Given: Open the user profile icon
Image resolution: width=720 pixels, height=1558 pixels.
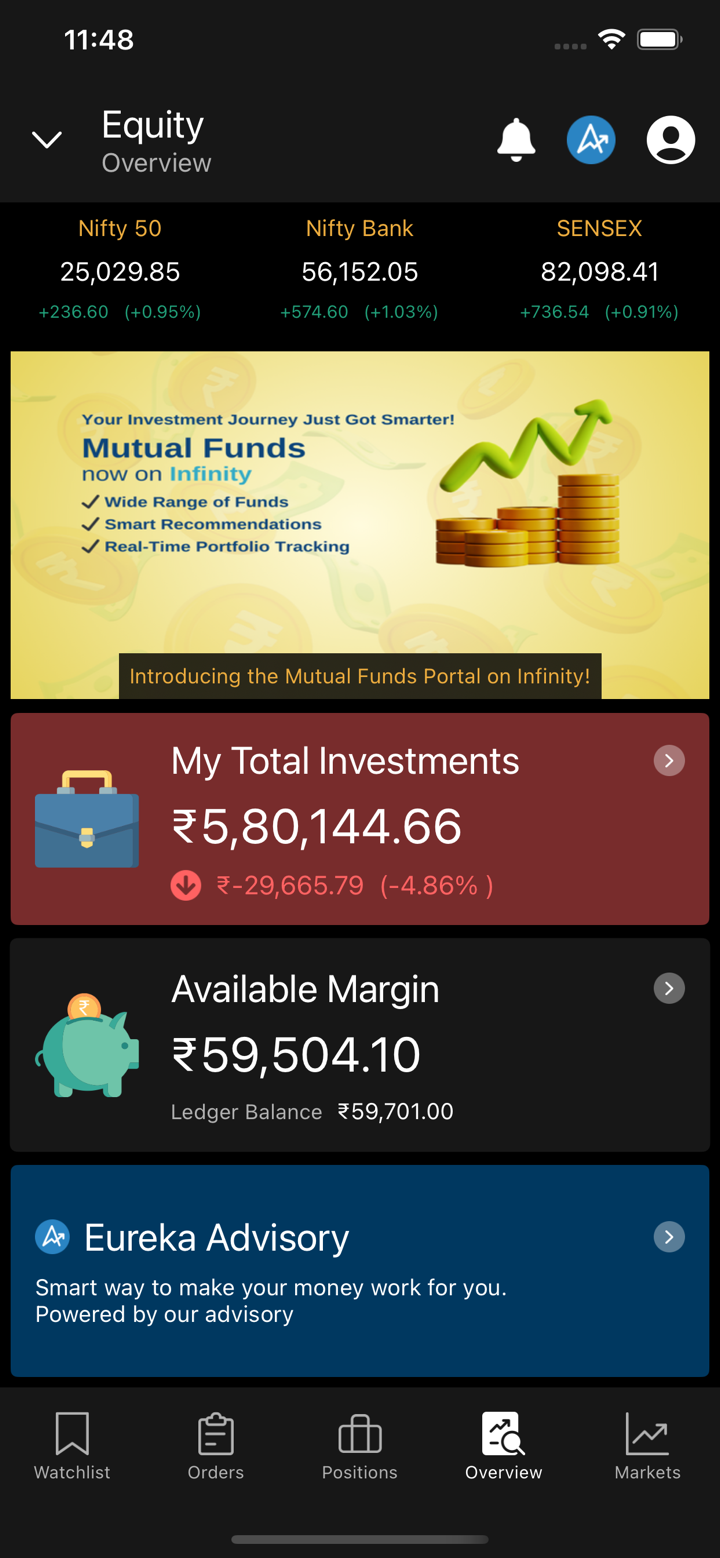Looking at the screenshot, I should click(x=670, y=140).
